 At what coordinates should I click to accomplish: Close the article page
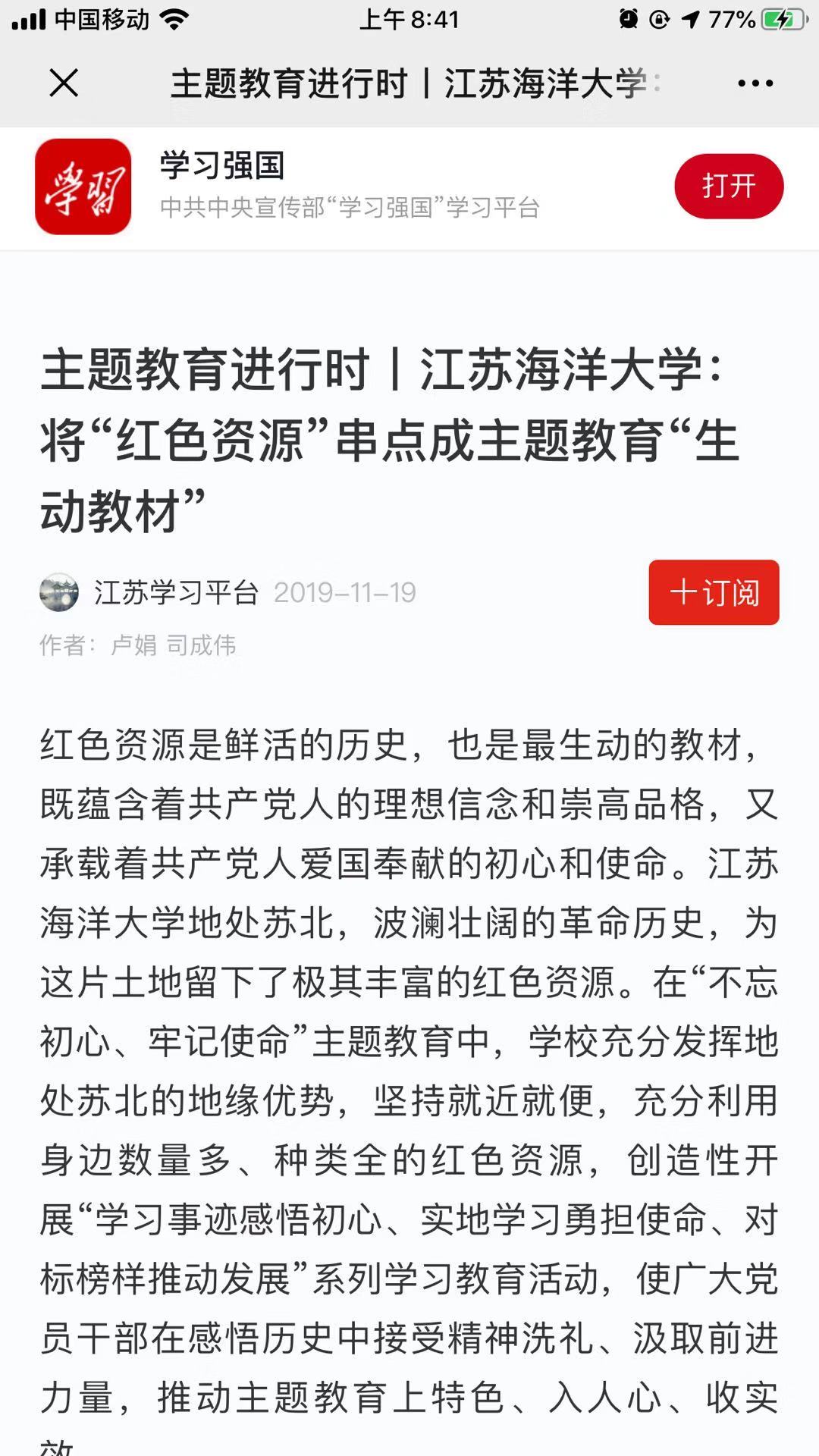pos(64,83)
